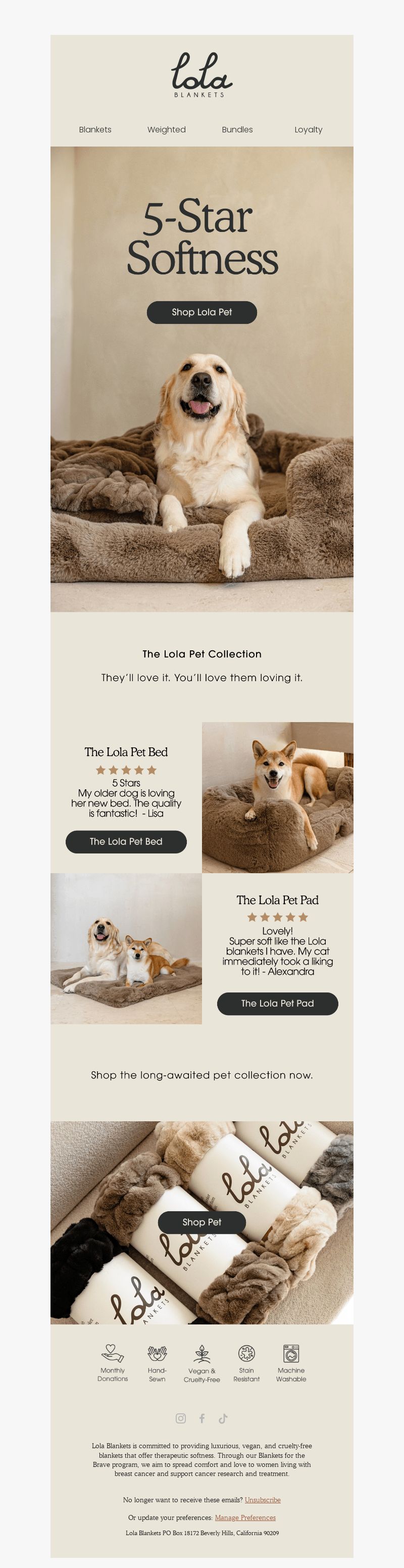
Task: Go to the Bundles section
Action: point(237,130)
